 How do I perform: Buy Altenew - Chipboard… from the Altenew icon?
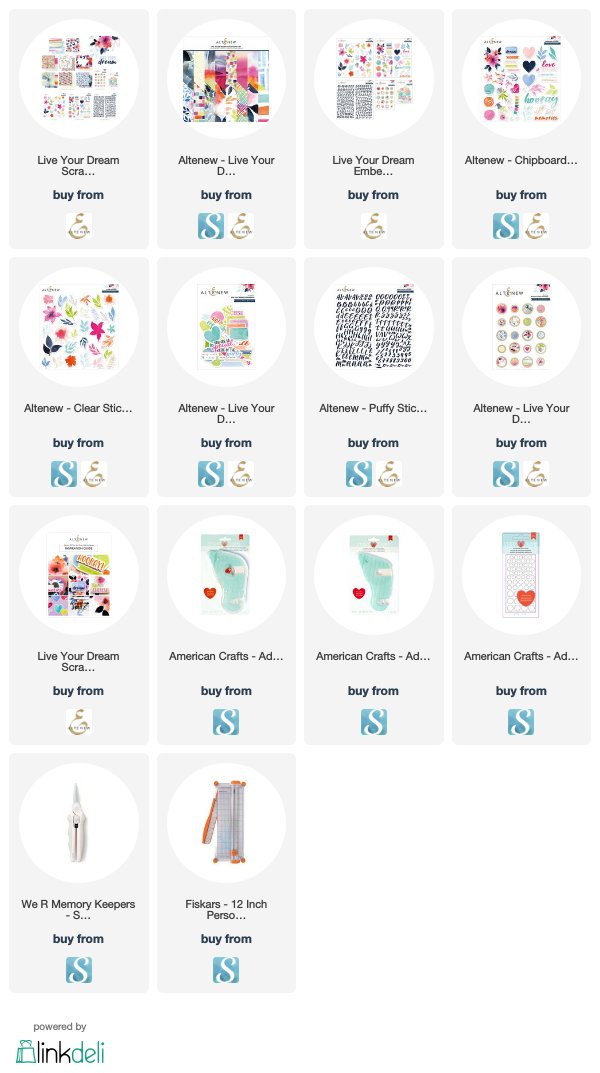pos(536,226)
